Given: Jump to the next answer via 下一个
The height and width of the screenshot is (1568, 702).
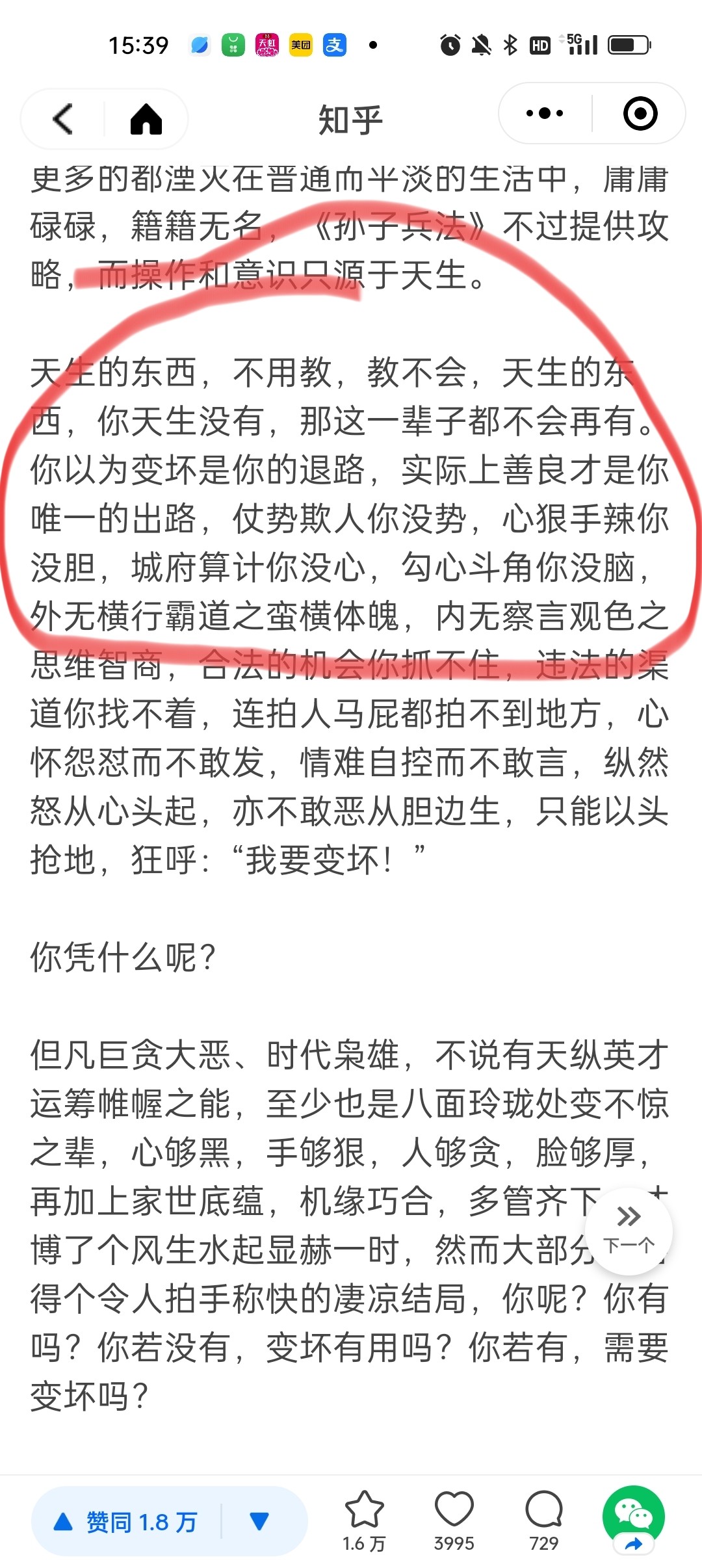Looking at the screenshot, I should pos(629,1229).
